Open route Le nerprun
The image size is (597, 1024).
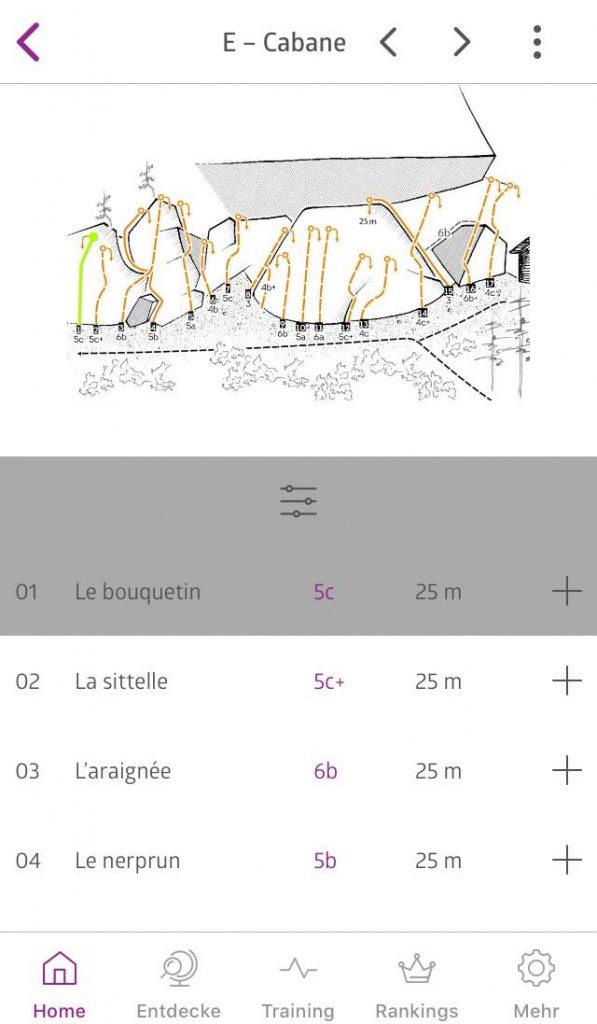298,860
